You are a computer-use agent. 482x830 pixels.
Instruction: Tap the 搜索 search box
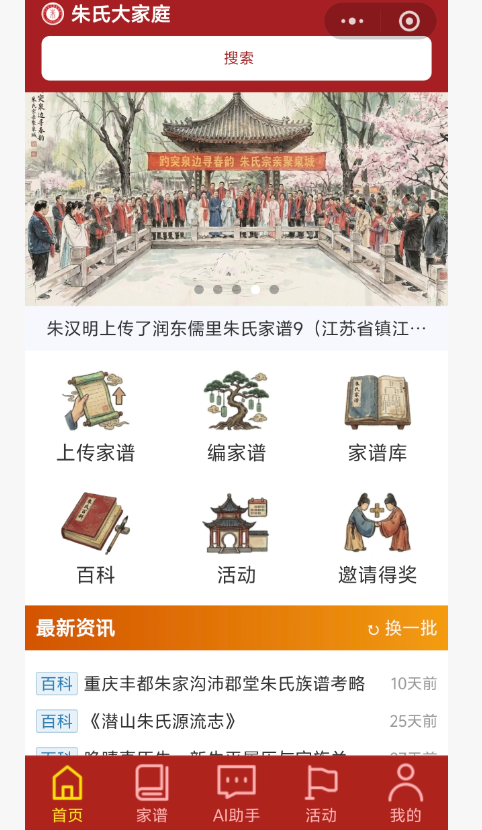(237, 58)
